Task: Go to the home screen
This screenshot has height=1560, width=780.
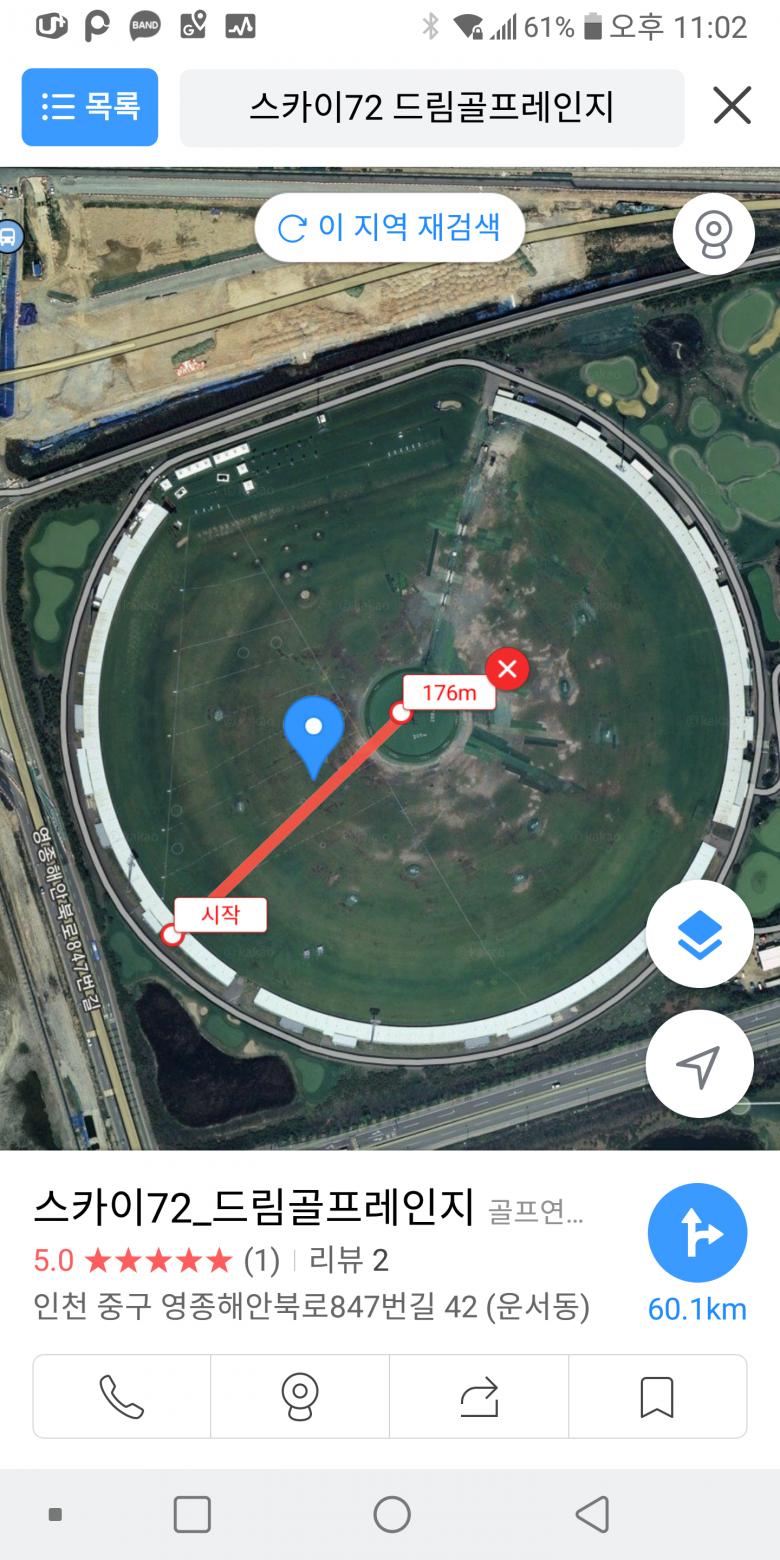Action: (x=392, y=1514)
